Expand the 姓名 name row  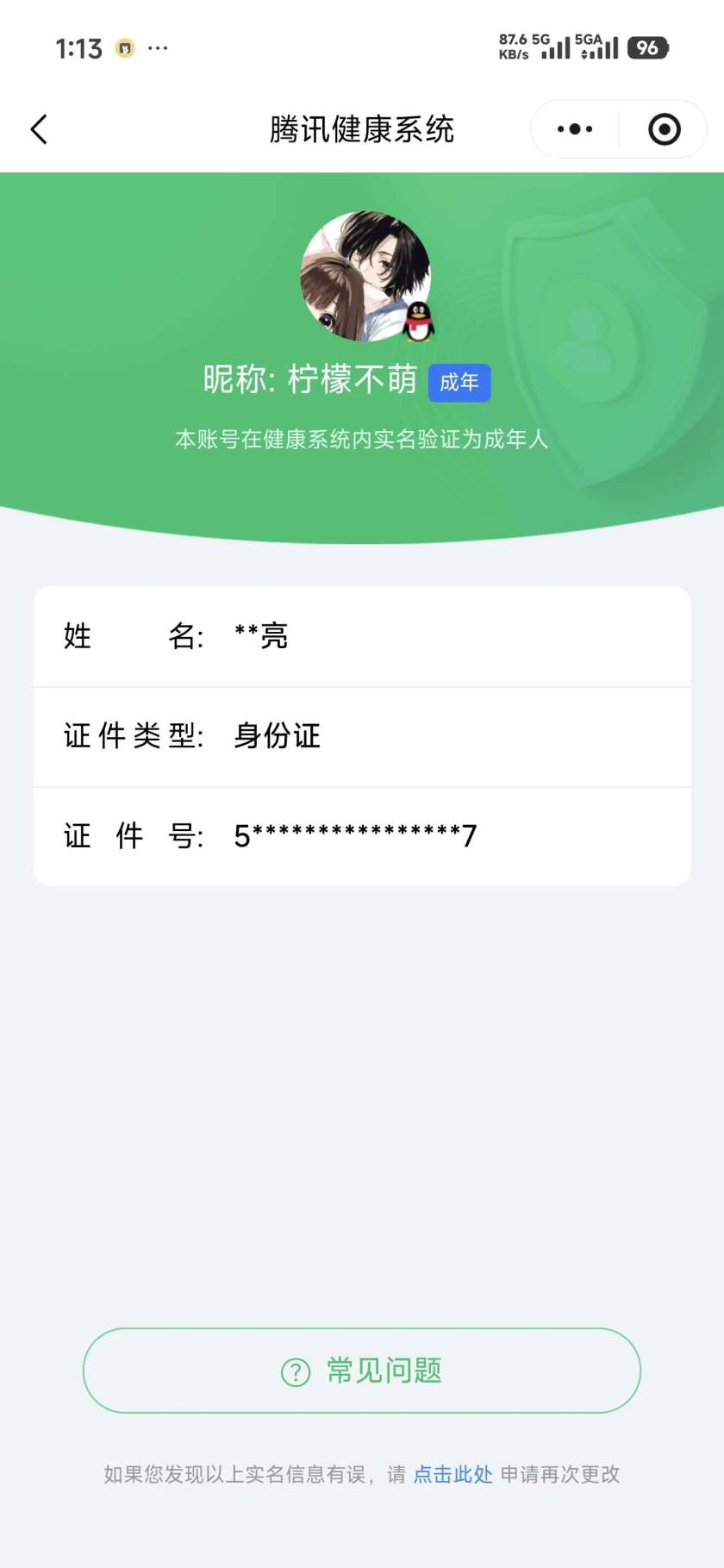(x=361, y=636)
